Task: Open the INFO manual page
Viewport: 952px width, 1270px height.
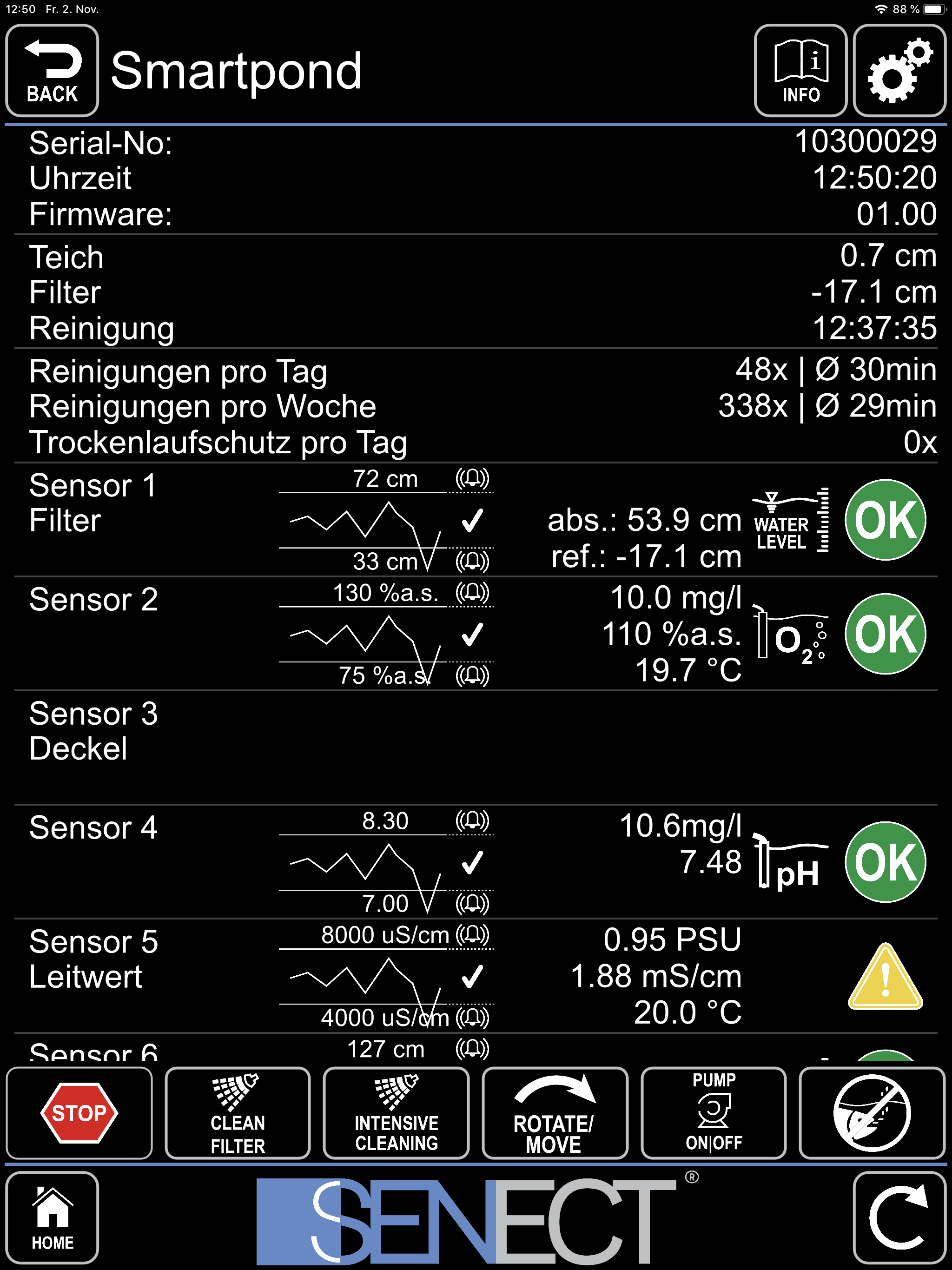Action: 800,71
